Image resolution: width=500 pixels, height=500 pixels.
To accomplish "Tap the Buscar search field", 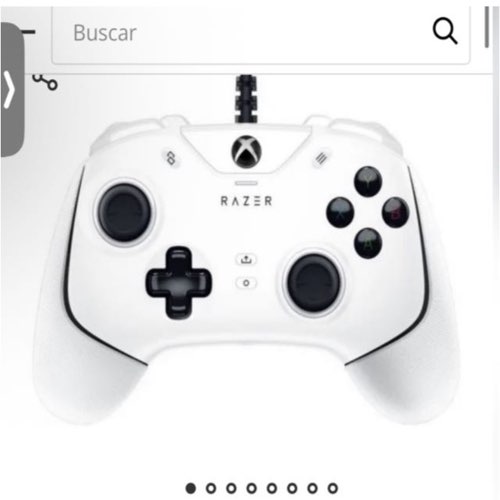I will (x=261, y=33).
